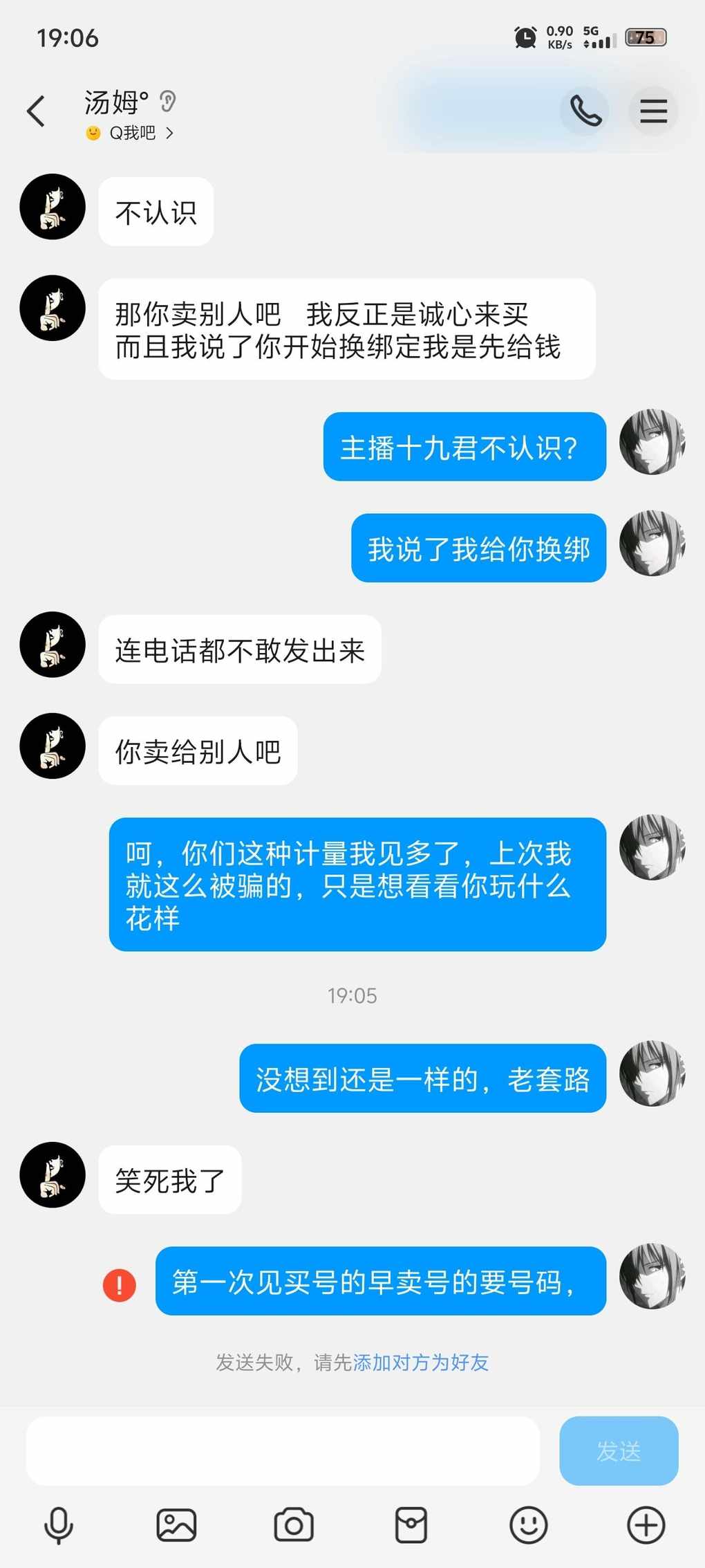The image size is (705, 1568).
Task: Start a voice call with 汤姆°
Action: coord(585,111)
